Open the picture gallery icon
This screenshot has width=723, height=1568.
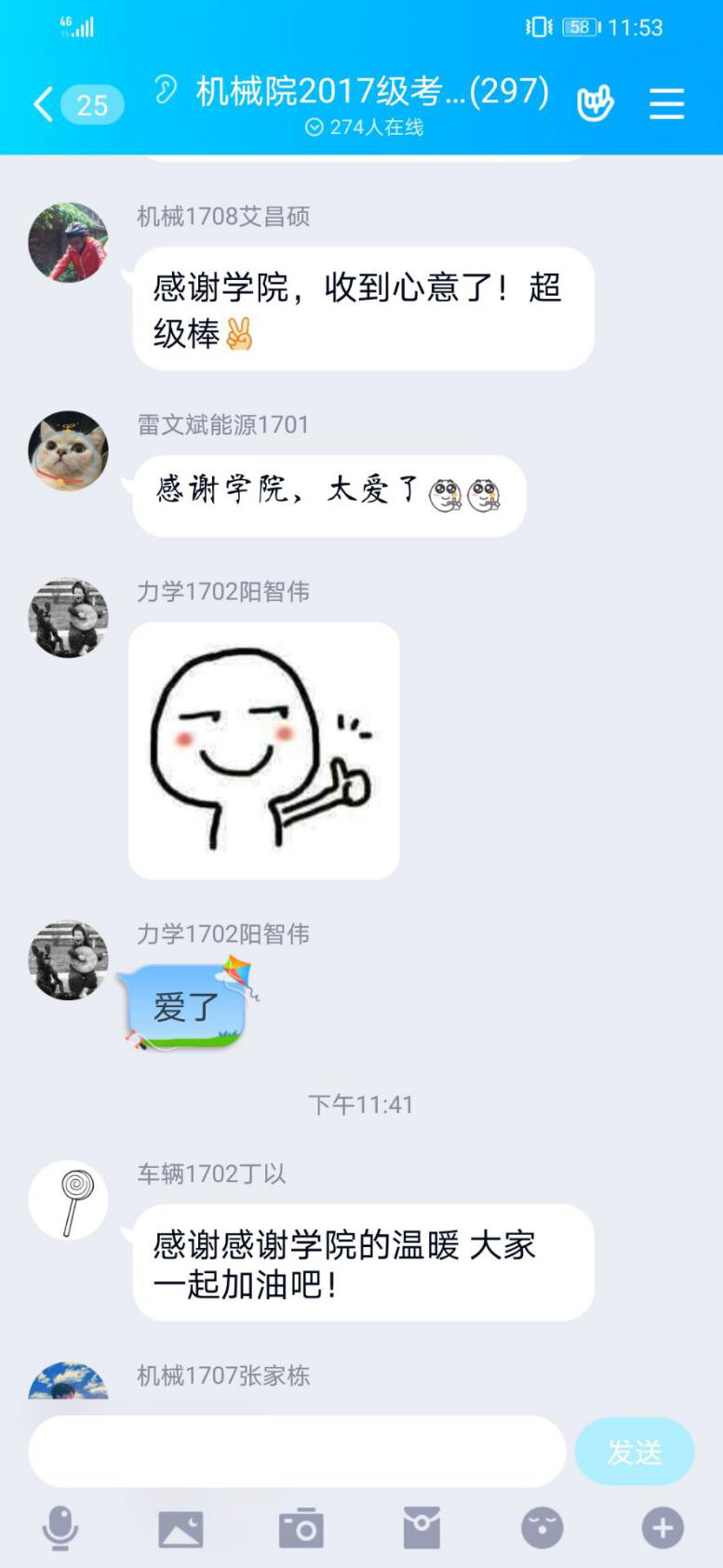181,1528
